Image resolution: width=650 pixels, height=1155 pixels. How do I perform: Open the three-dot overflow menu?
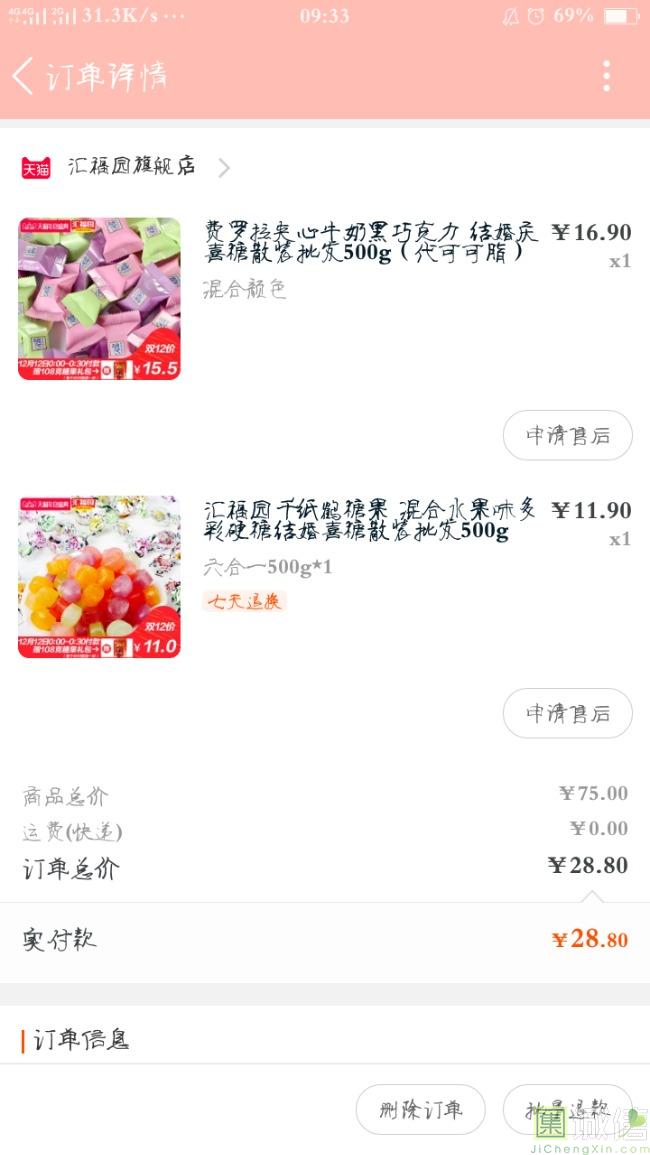click(x=606, y=76)
